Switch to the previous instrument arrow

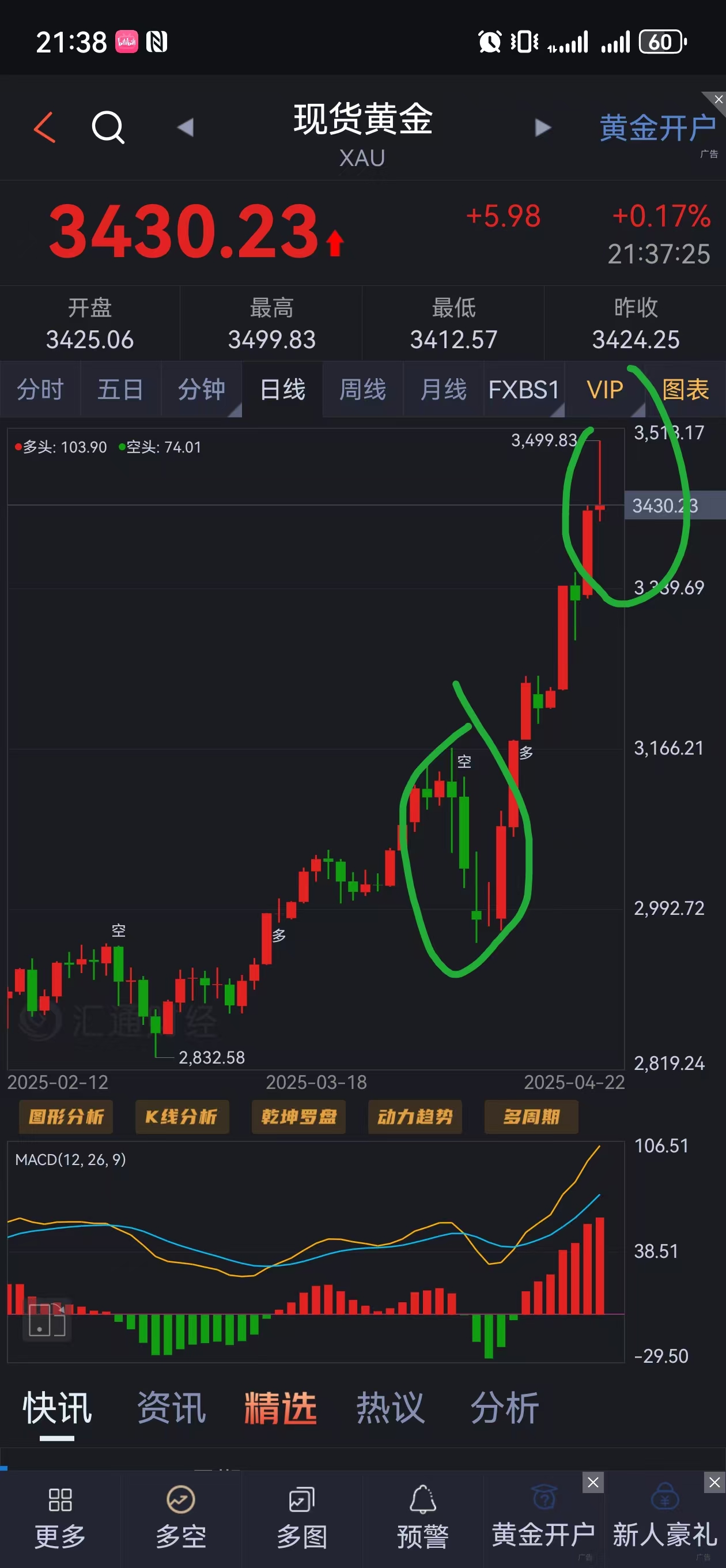185,127
